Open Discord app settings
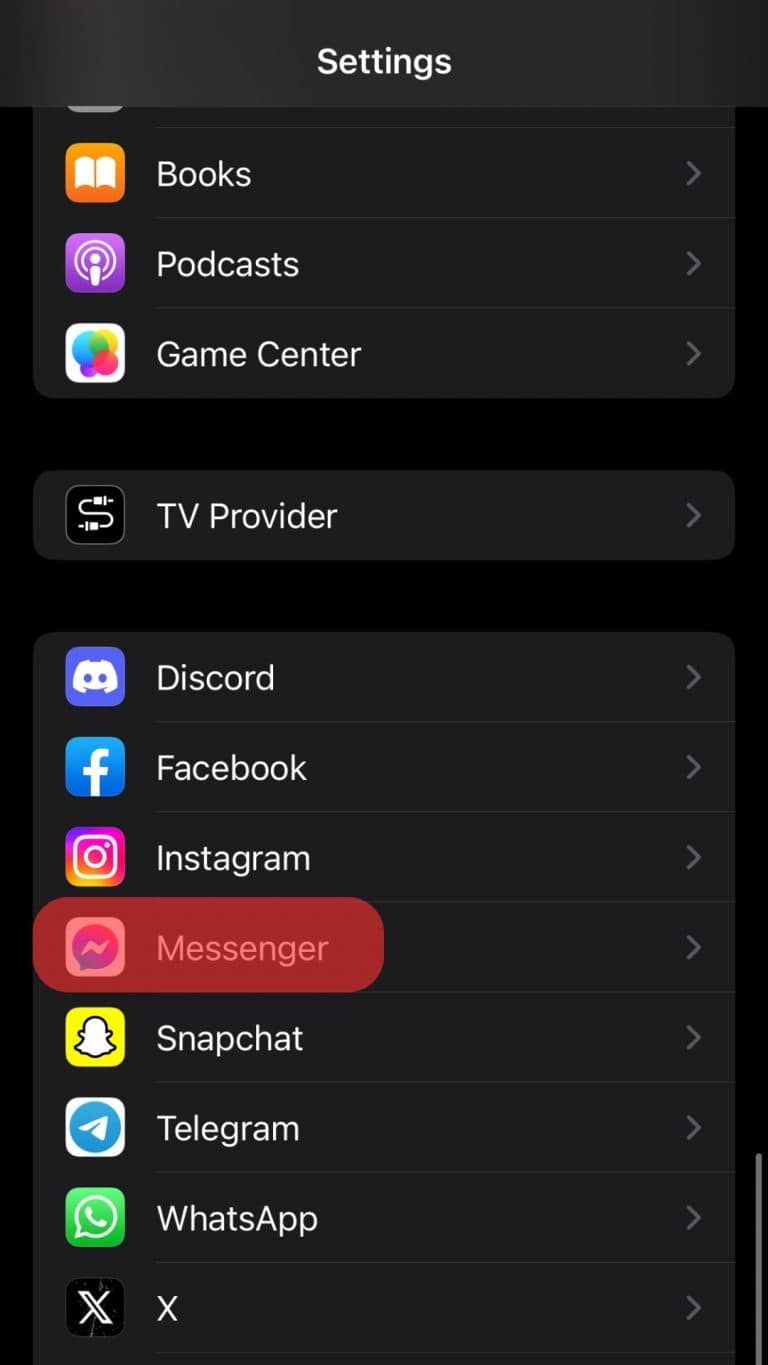768x1365 pixels. pos(384,678)
